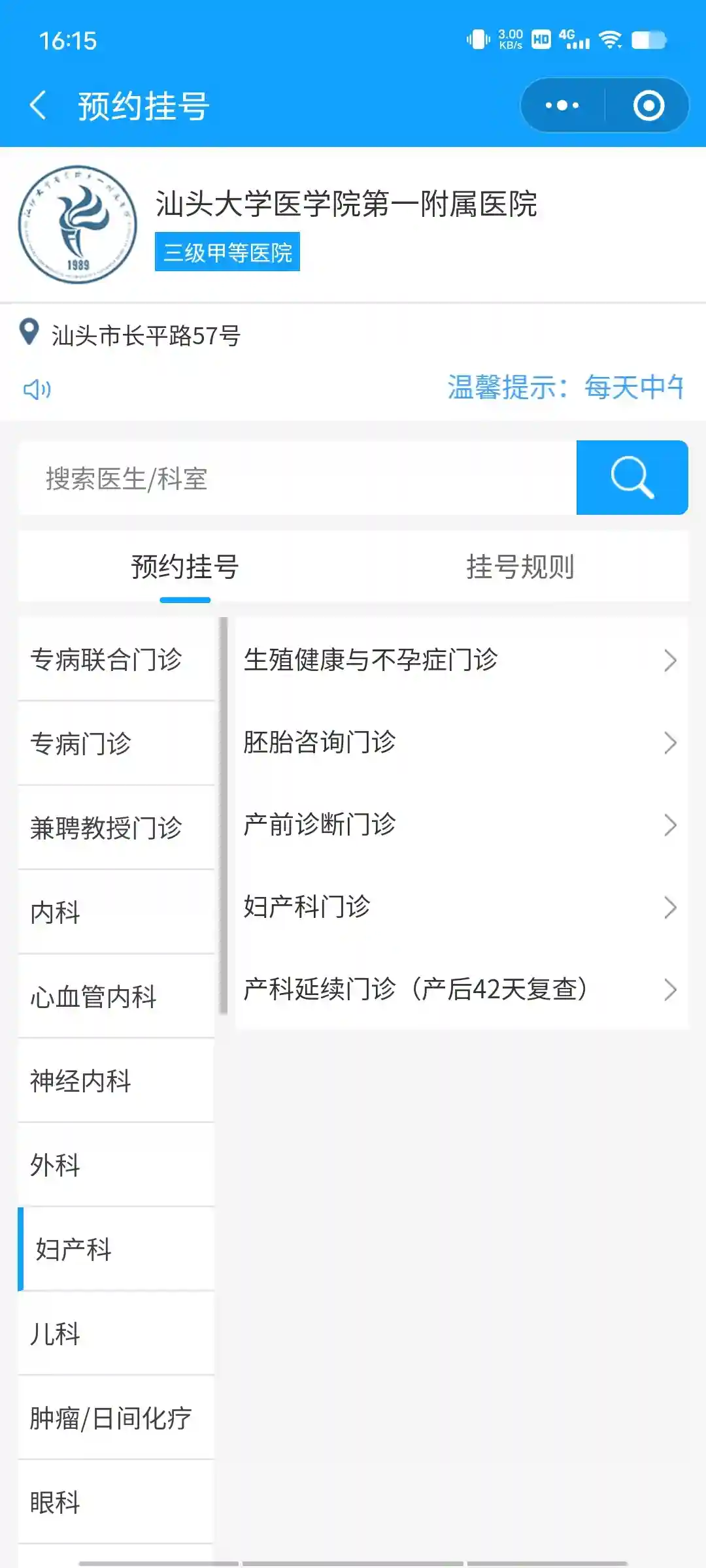This screenshot has width=706, height=1568.
Task: Select the 预约挂号 tab
Action: 185,566
